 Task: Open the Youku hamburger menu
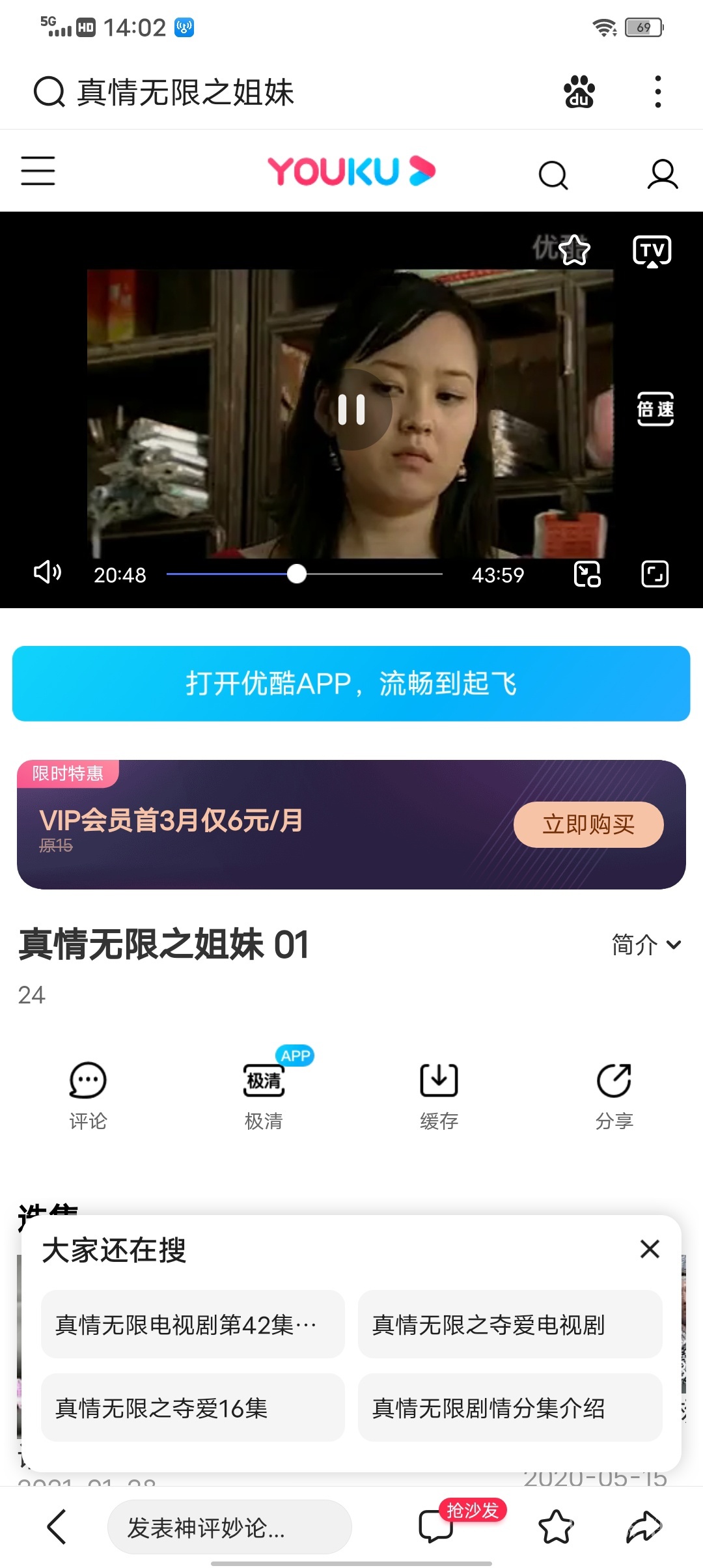(x=38, y=171)
